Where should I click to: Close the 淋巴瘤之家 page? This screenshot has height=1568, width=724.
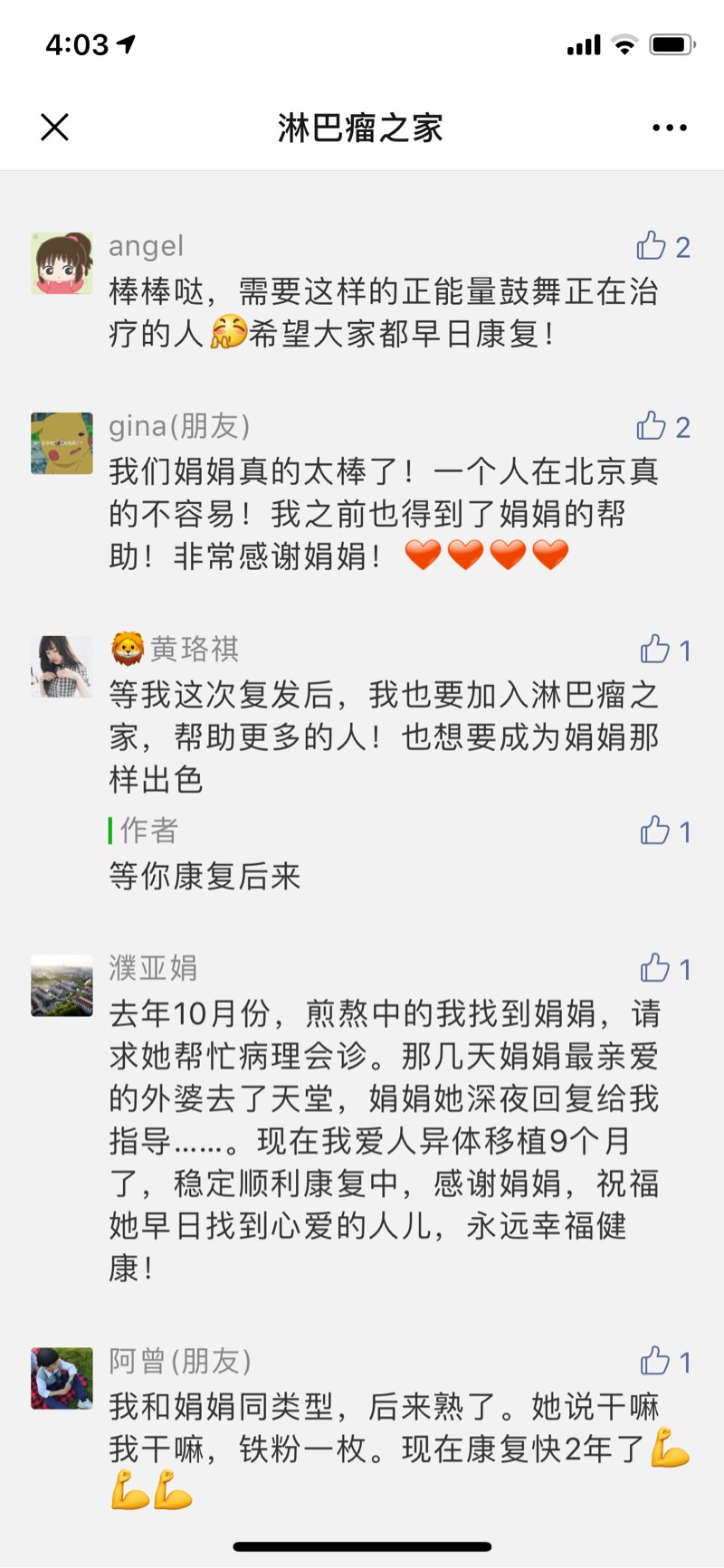click(x=55, y=128)
